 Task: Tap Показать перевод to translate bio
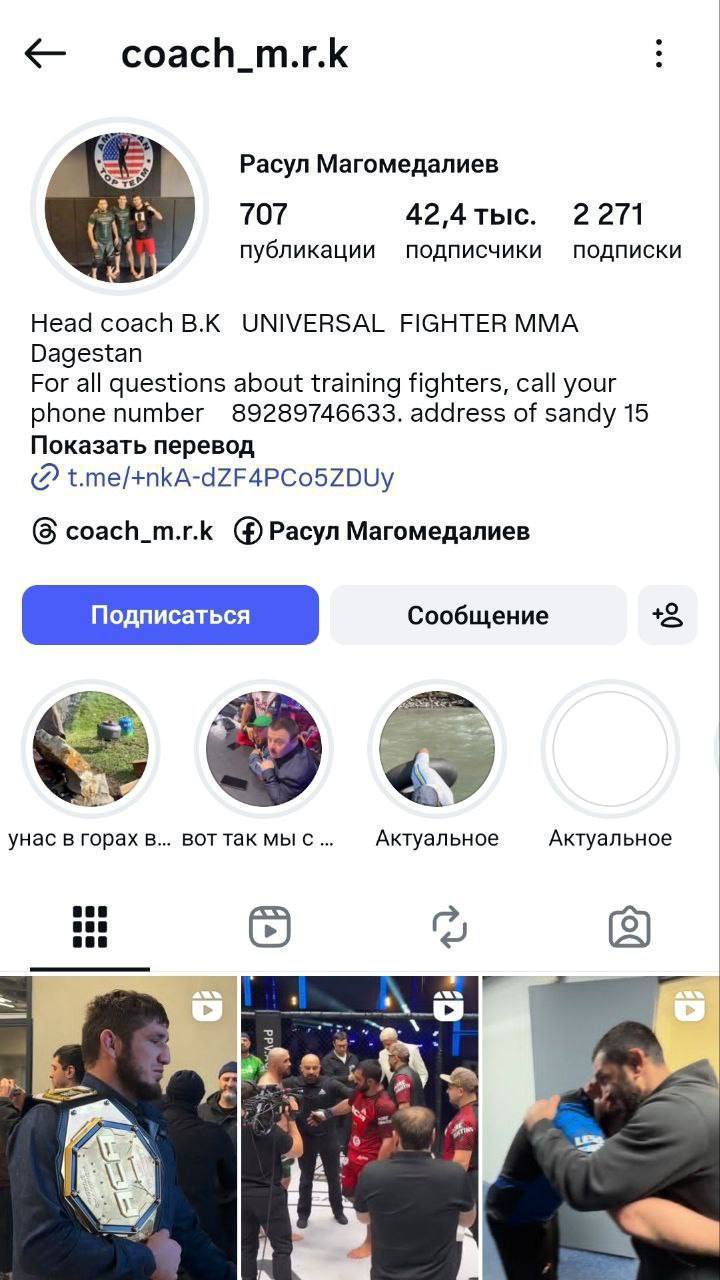pos(142,445)
